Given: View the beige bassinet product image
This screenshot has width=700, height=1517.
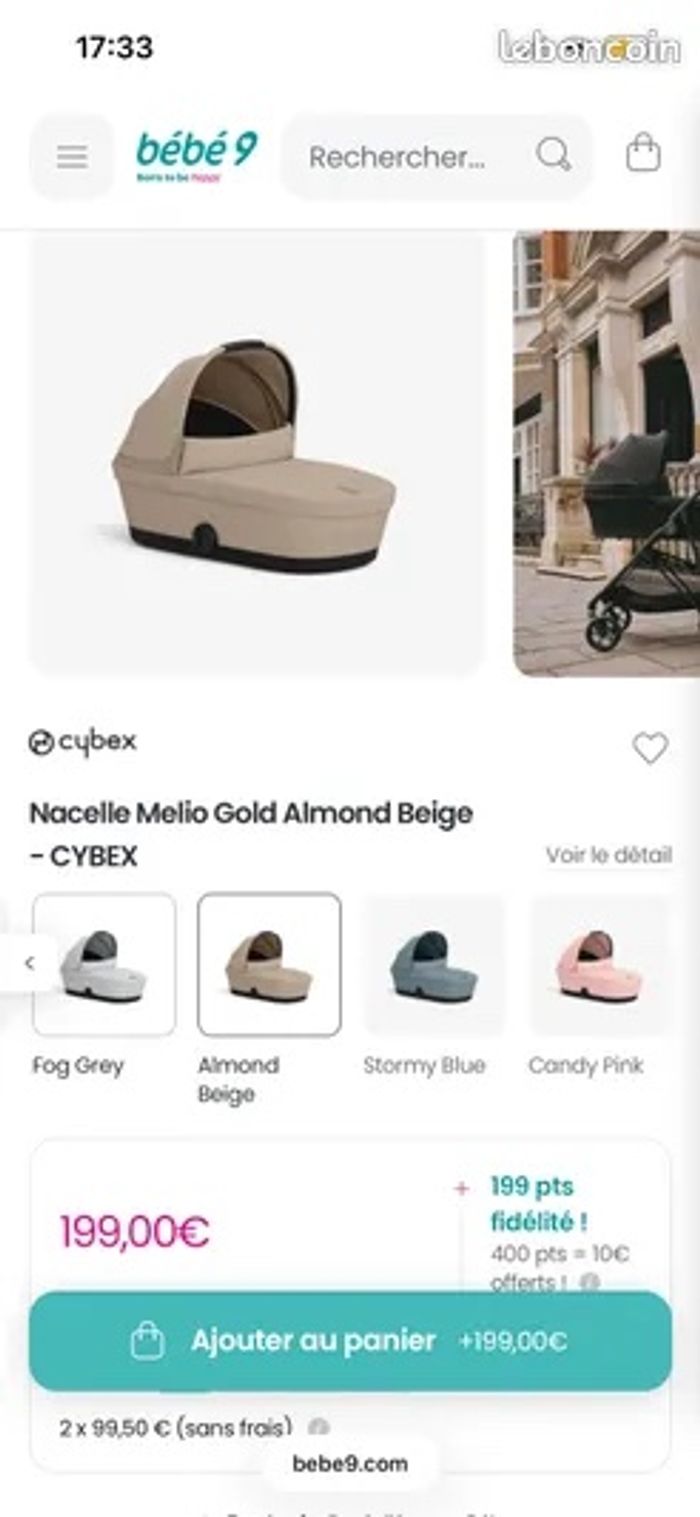Looking at the screenshot, I should 257,455.
